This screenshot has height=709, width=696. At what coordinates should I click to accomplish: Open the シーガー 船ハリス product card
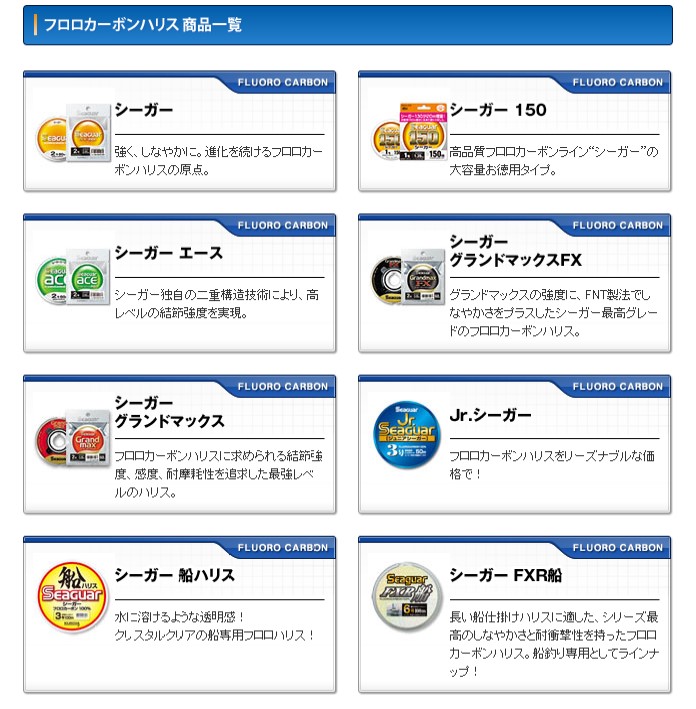coord(180,613)
